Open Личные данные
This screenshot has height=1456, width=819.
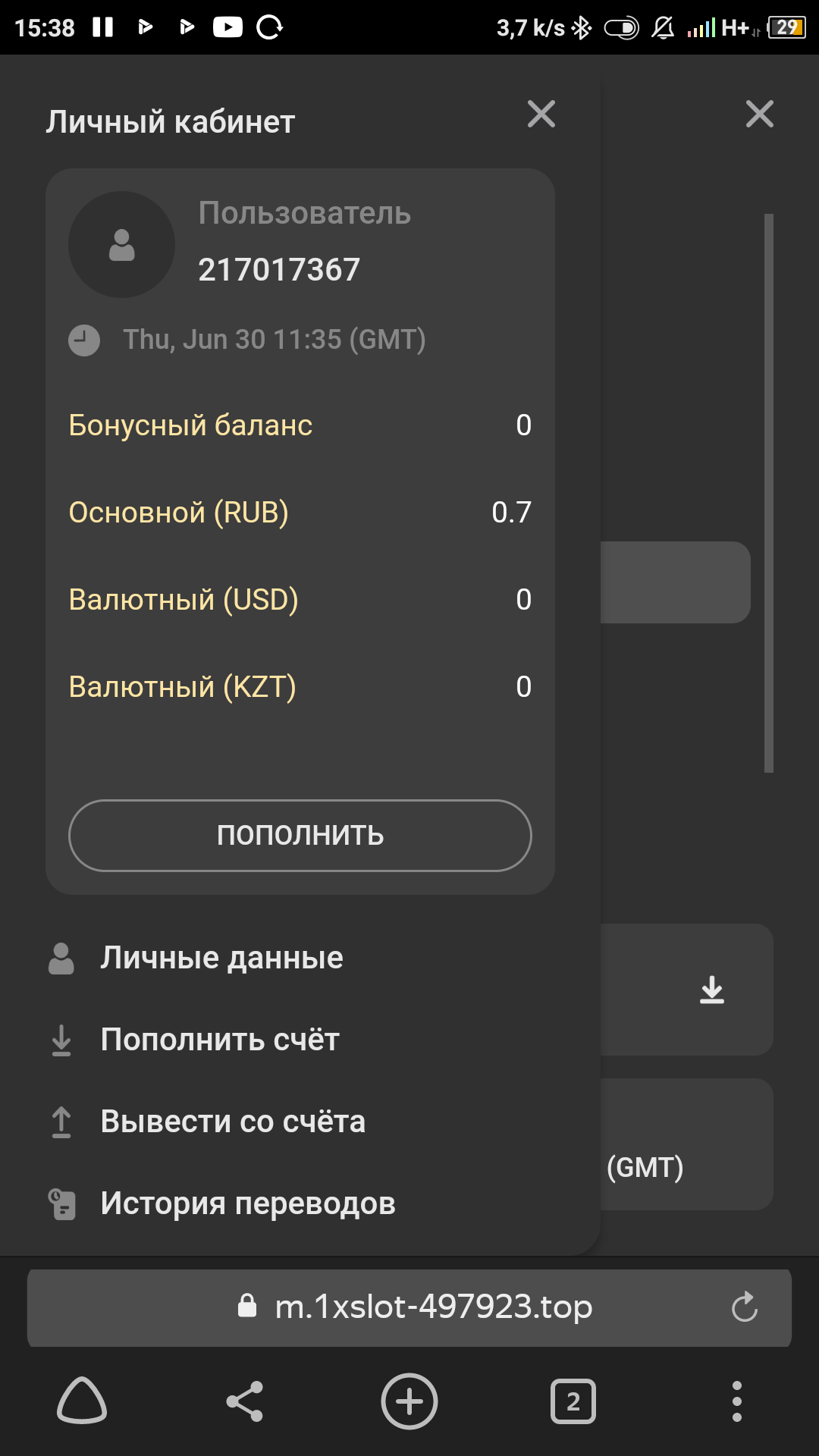(x=221, y=958)
